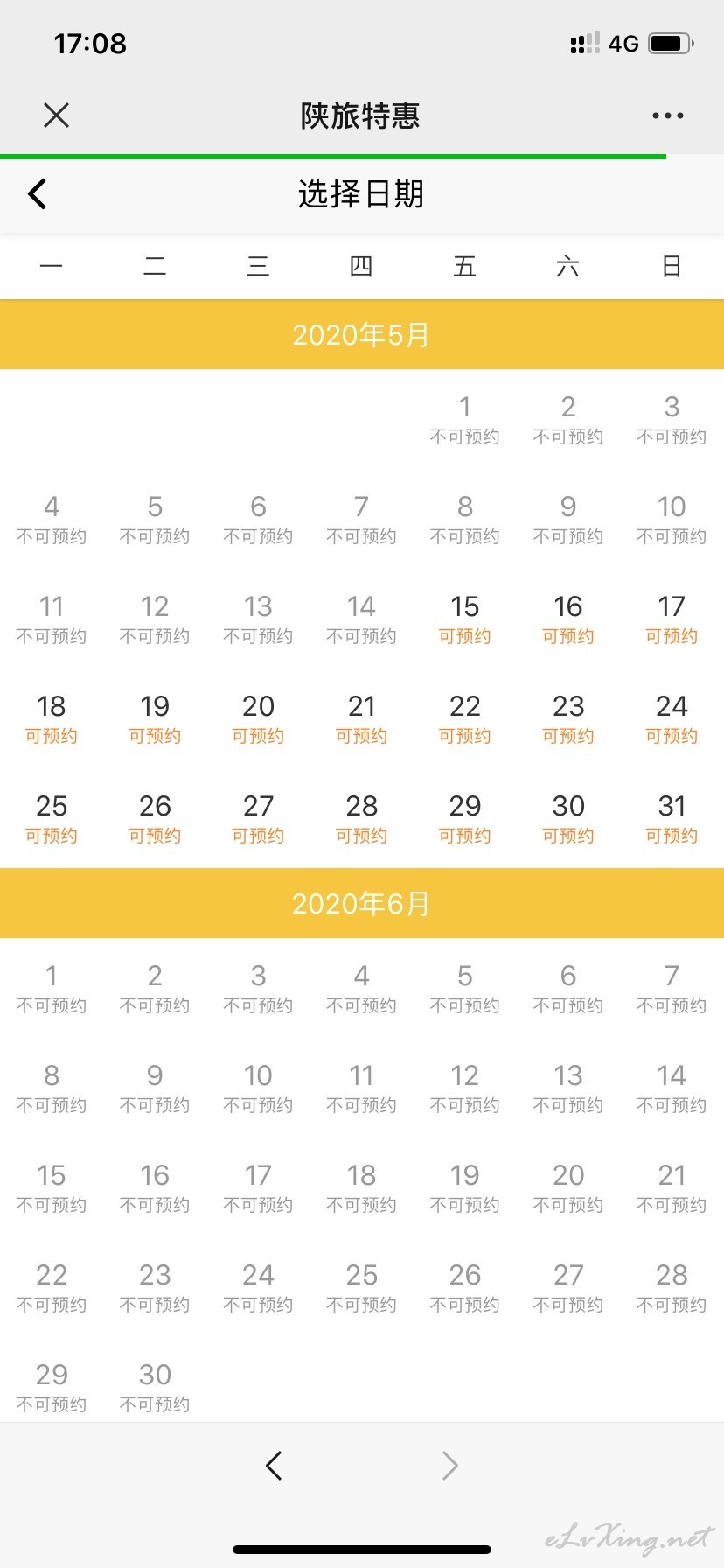
Task: Select May 29 on the calendar
Action: [x=465, y=819]
